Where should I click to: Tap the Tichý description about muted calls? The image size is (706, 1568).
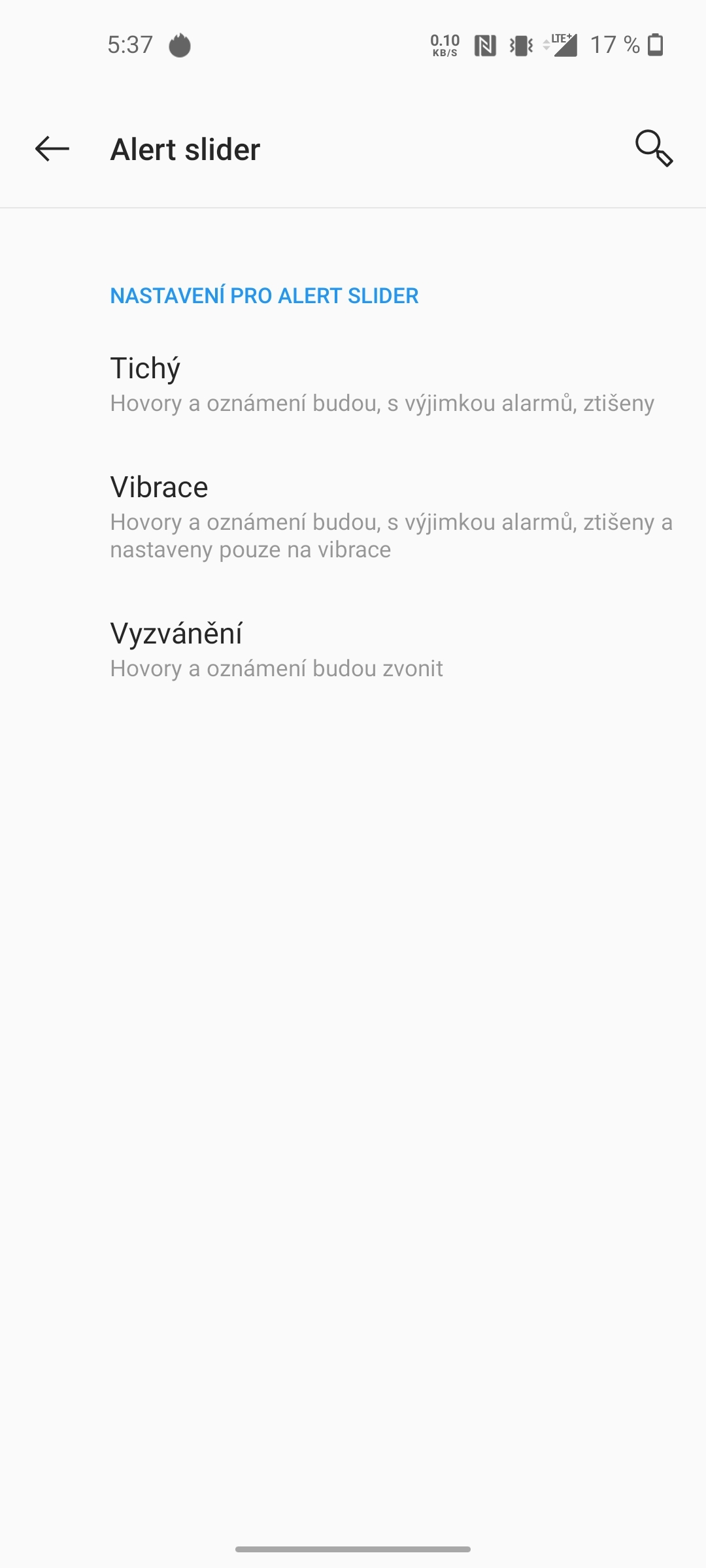click(381, 404)
